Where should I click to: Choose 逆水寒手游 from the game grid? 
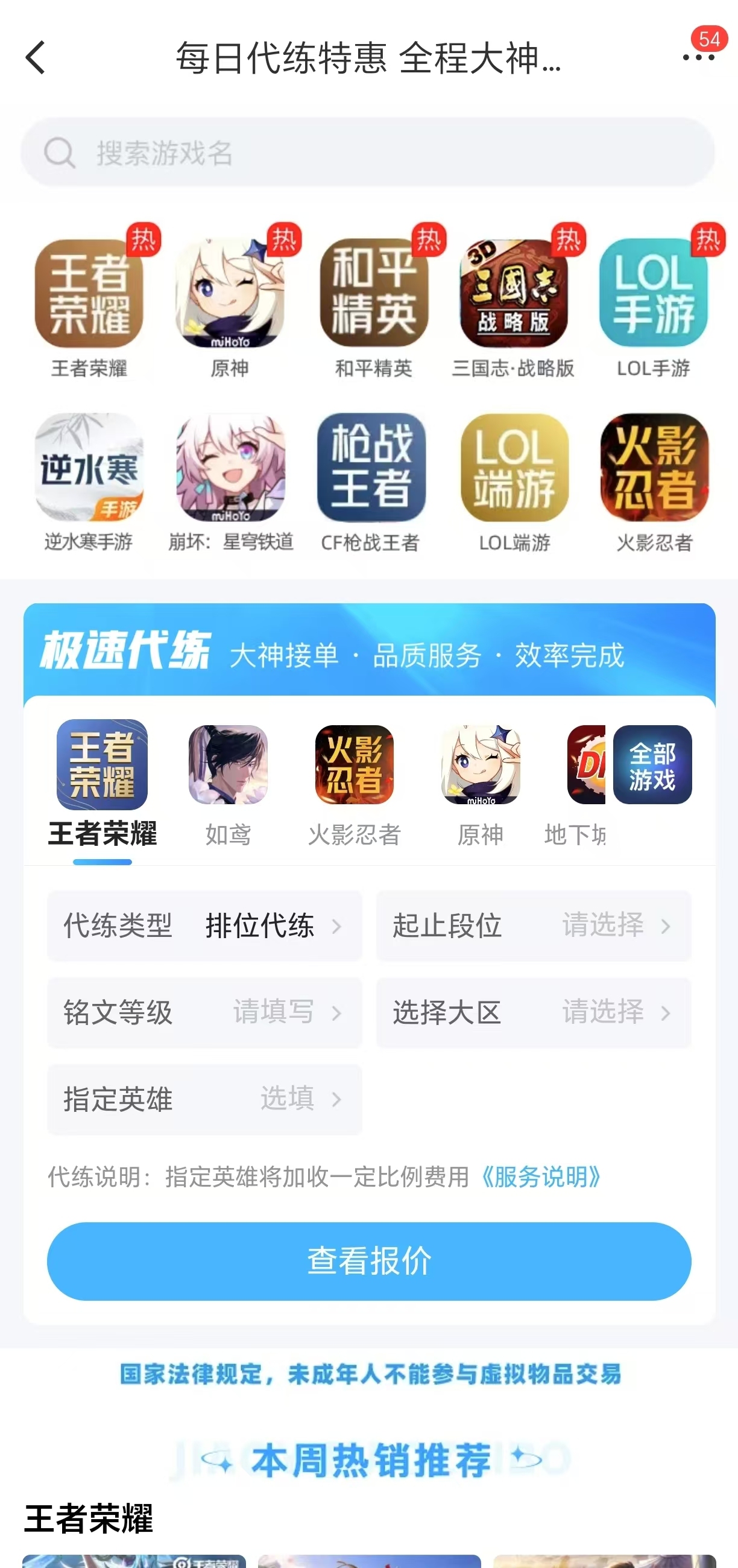point(89,468)
